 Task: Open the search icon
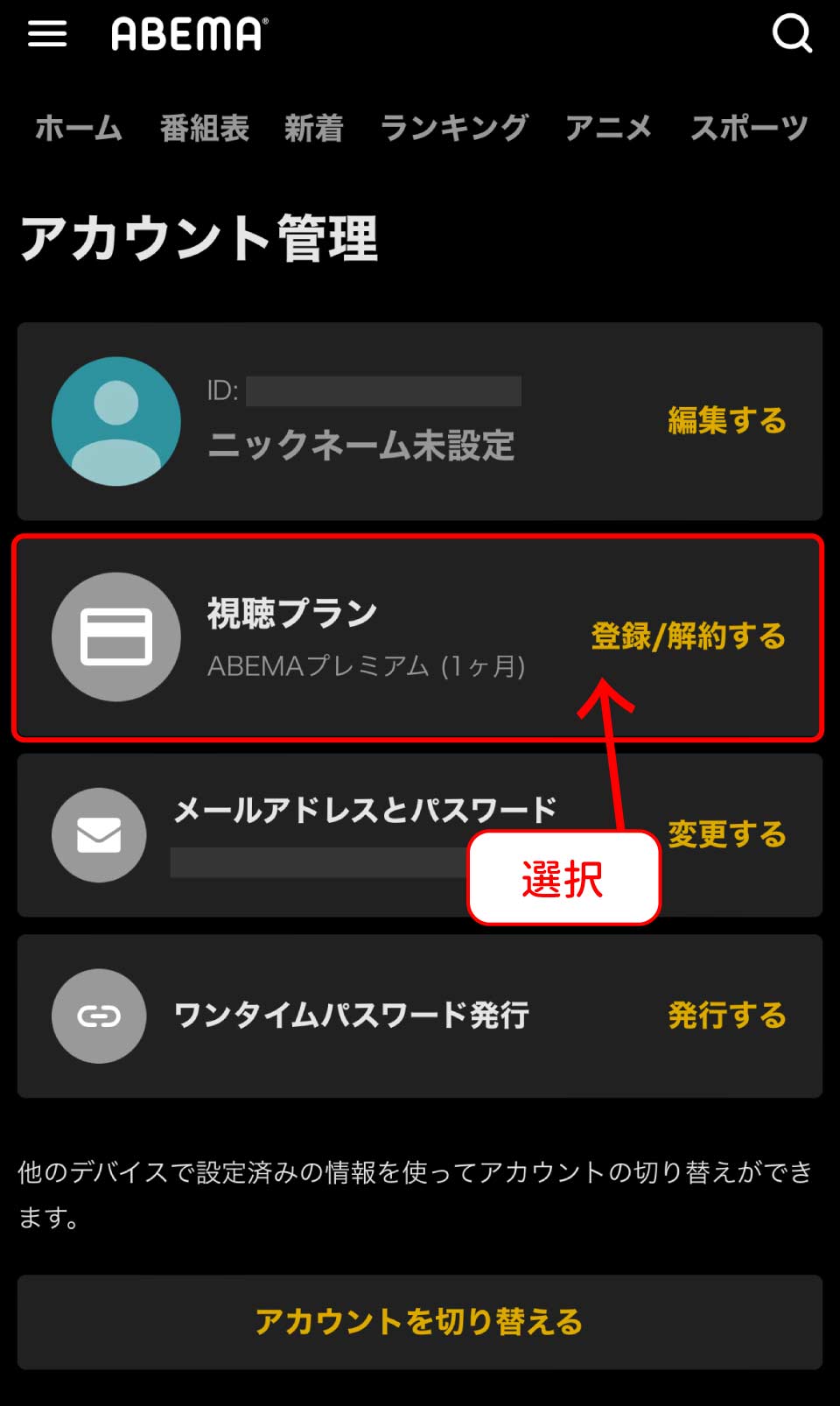click(x=792, y=34)
